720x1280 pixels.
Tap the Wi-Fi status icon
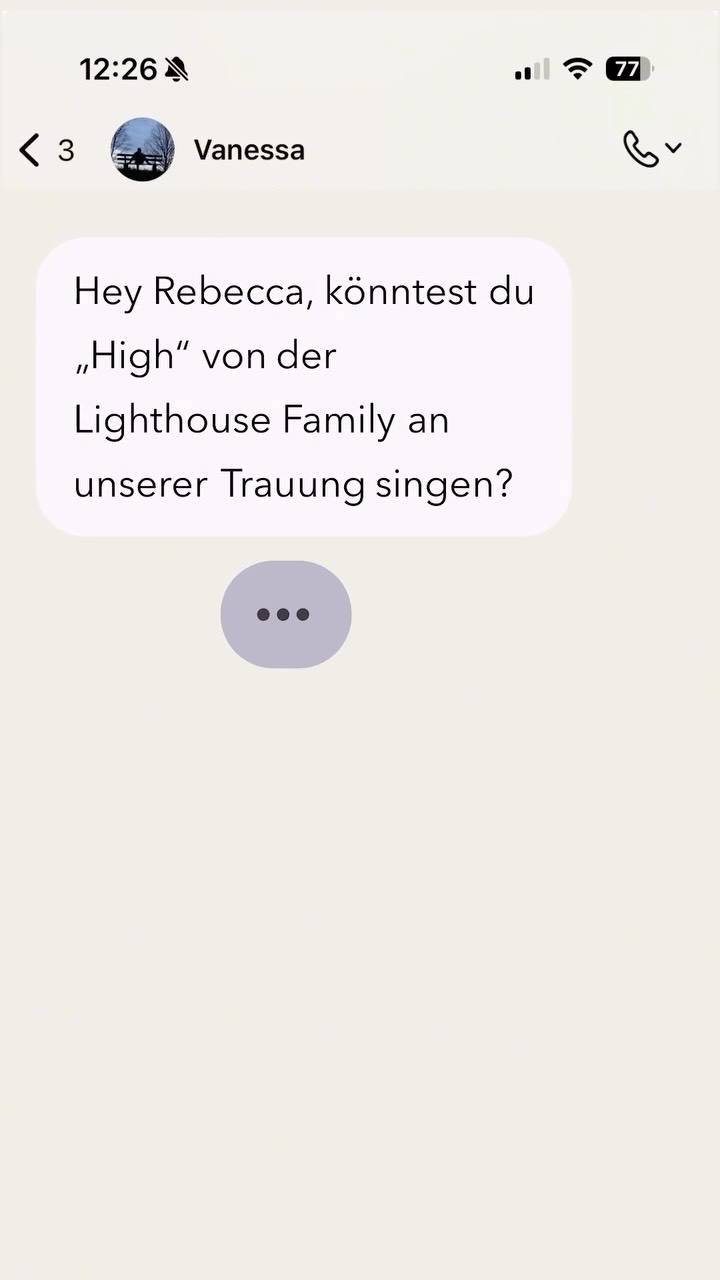pos(578,68)
